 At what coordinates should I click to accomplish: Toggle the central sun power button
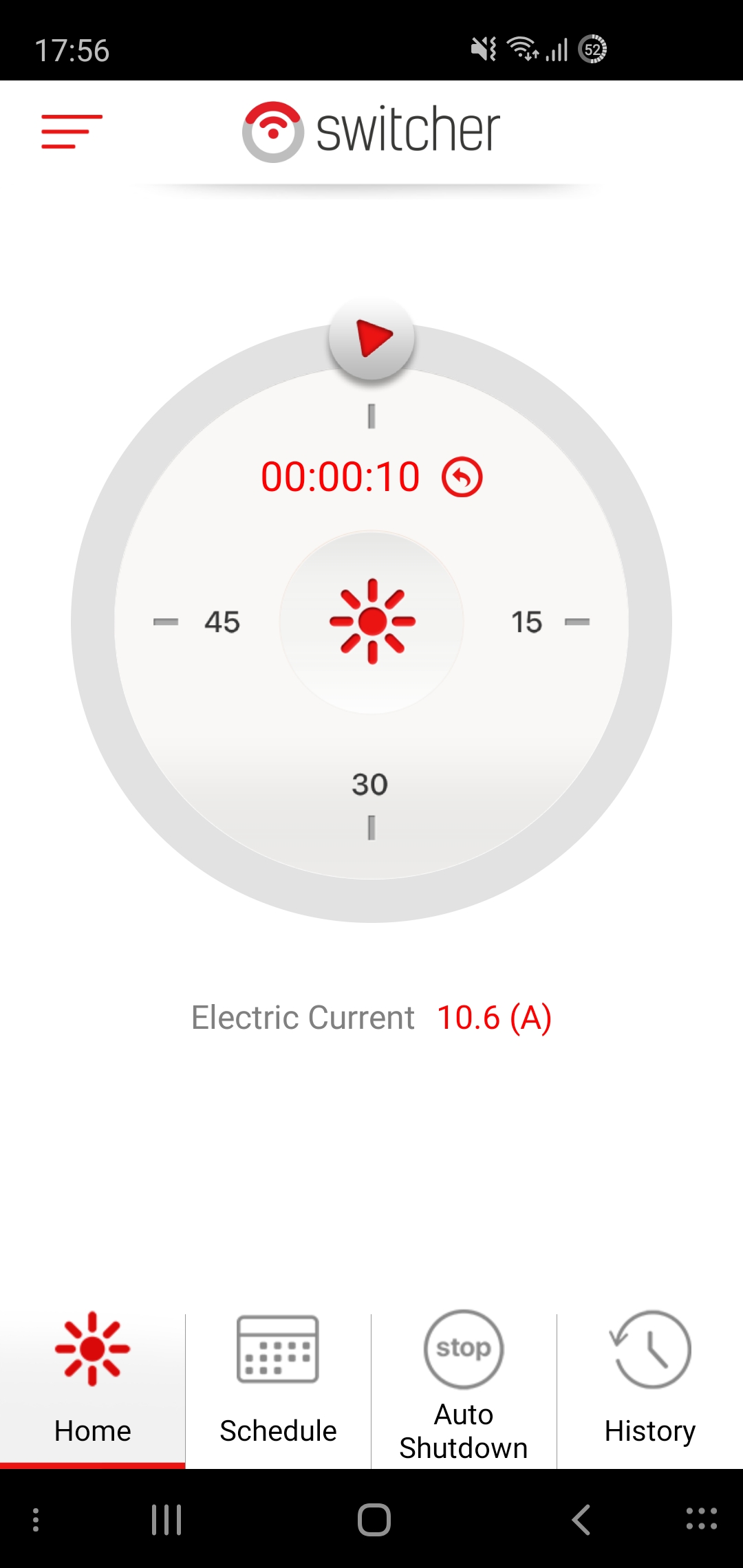pyautogui.click(x=372, y=621)
